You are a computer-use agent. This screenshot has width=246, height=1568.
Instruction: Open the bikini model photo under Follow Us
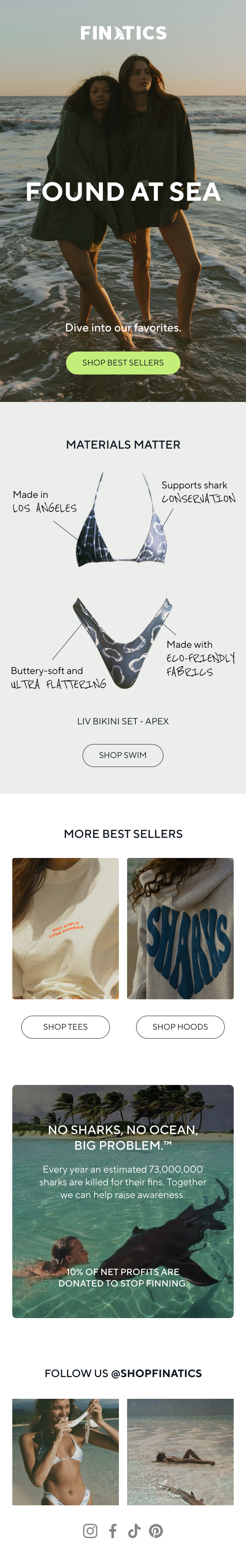click(66, 1452)
